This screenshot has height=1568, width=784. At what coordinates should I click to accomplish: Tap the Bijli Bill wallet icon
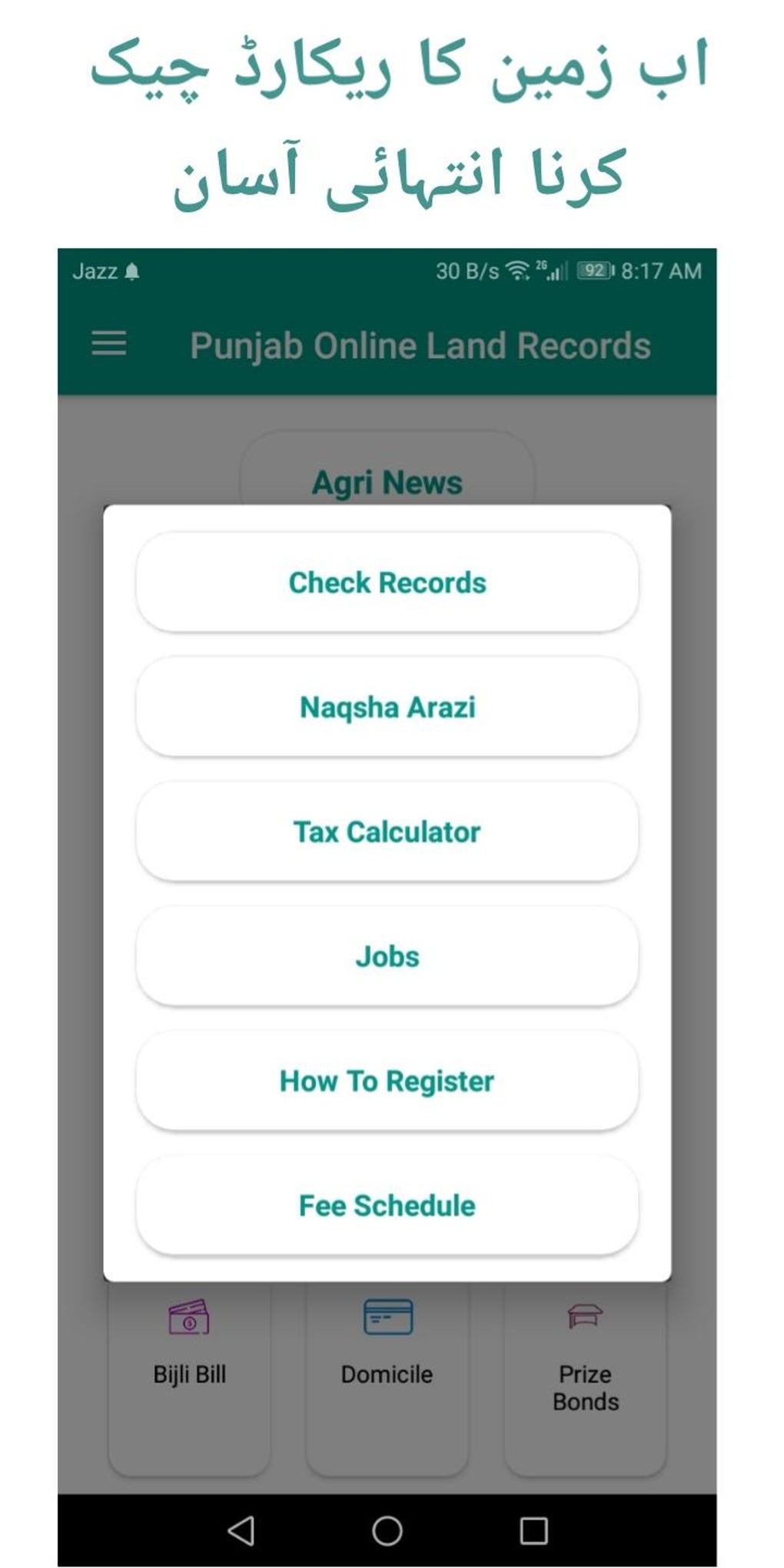188,1316
